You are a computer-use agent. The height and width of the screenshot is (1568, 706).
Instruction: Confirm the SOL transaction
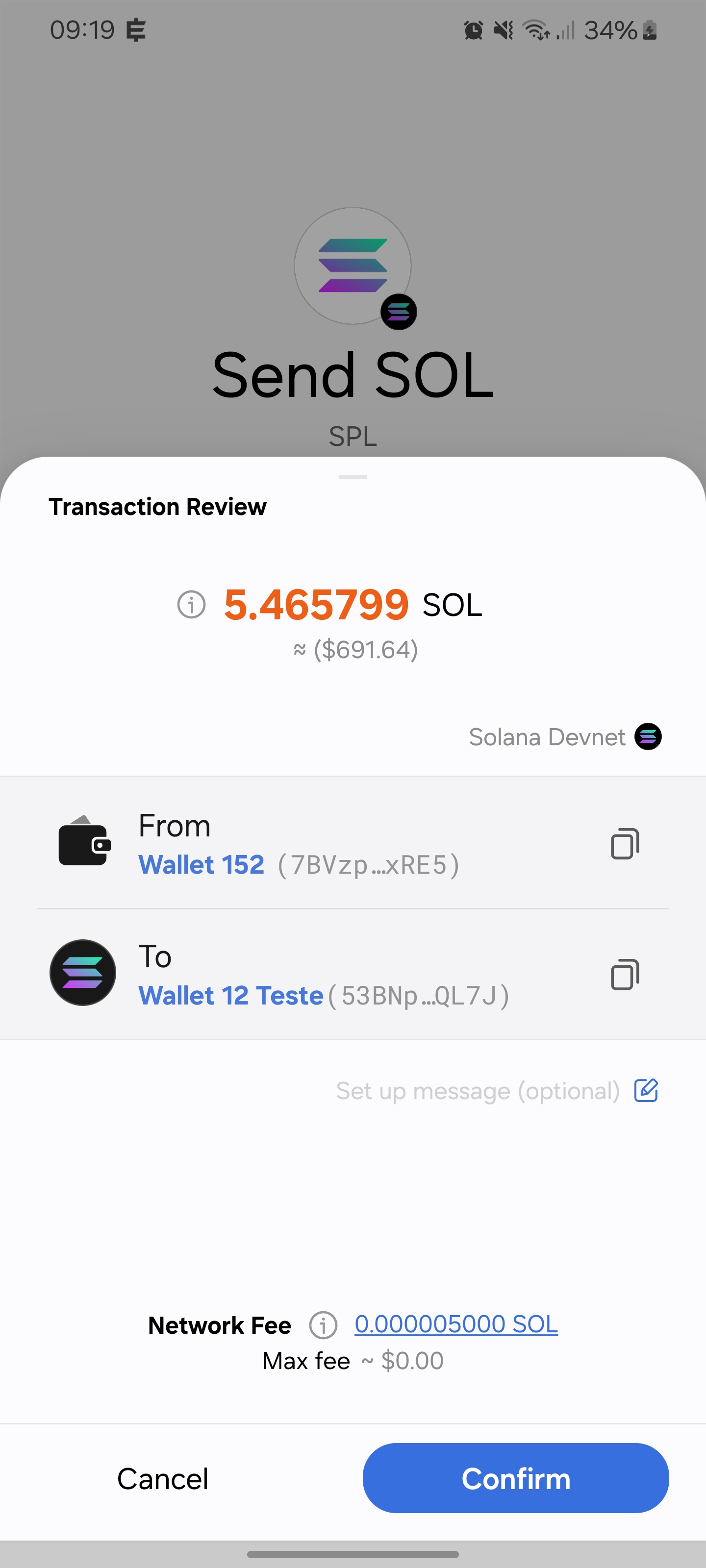[x=515, y=1478]
